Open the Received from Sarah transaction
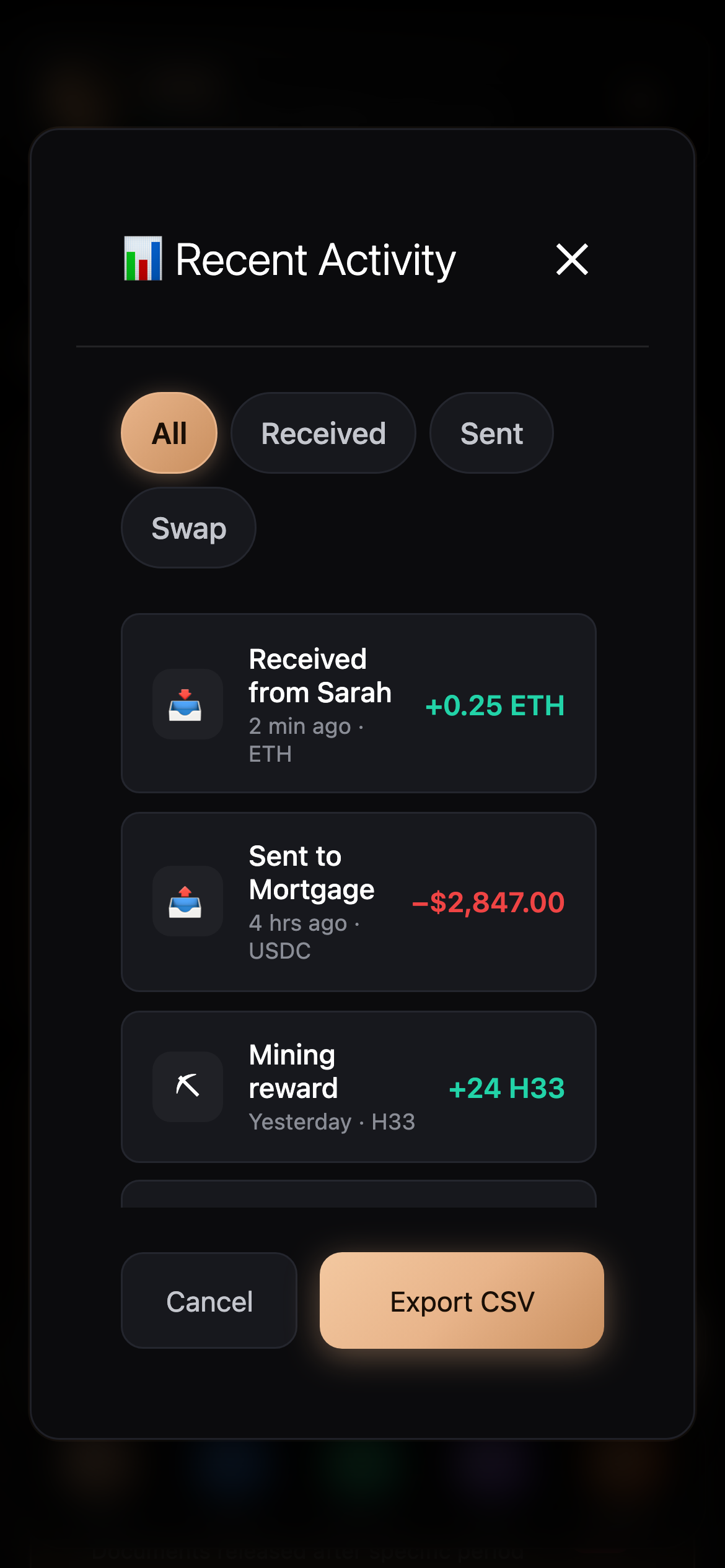Image resolution: width=725 pixels, height=1568 pixels. (x=359, y=703)
